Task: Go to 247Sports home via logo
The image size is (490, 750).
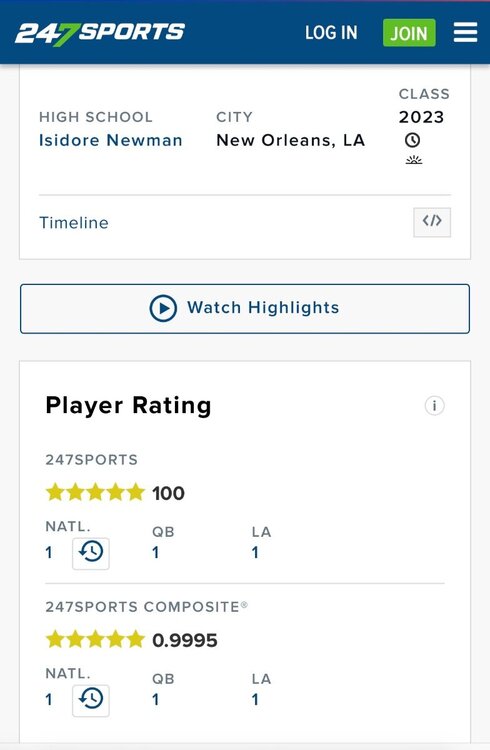Action: click(100, 33)
